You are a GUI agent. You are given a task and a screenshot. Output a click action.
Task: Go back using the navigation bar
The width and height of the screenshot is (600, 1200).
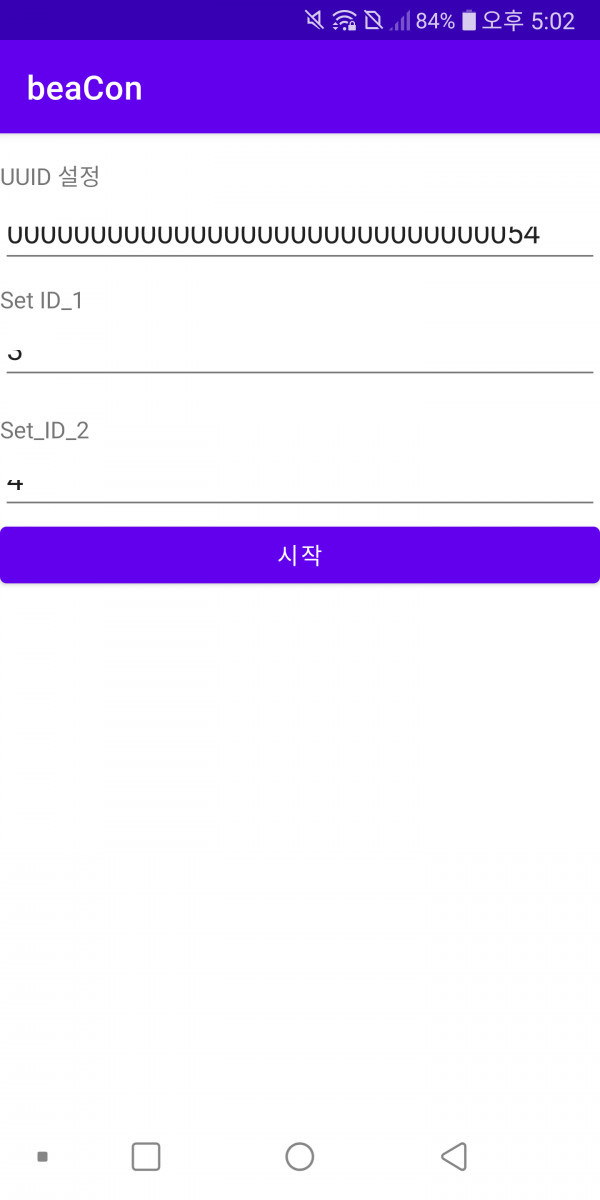tap(454, 1157)
